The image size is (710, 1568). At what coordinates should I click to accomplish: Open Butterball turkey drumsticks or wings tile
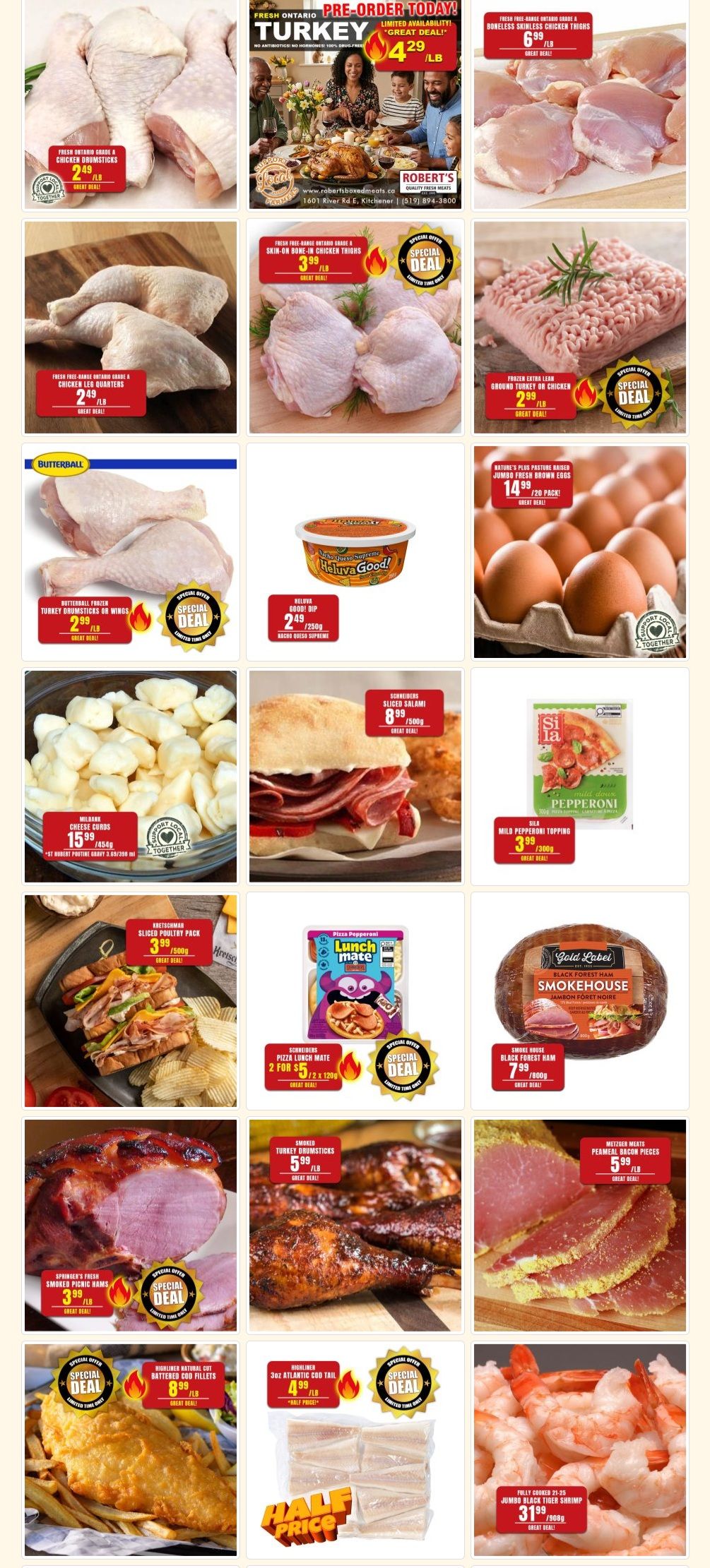pyautogui.click(x=131, y=551)
